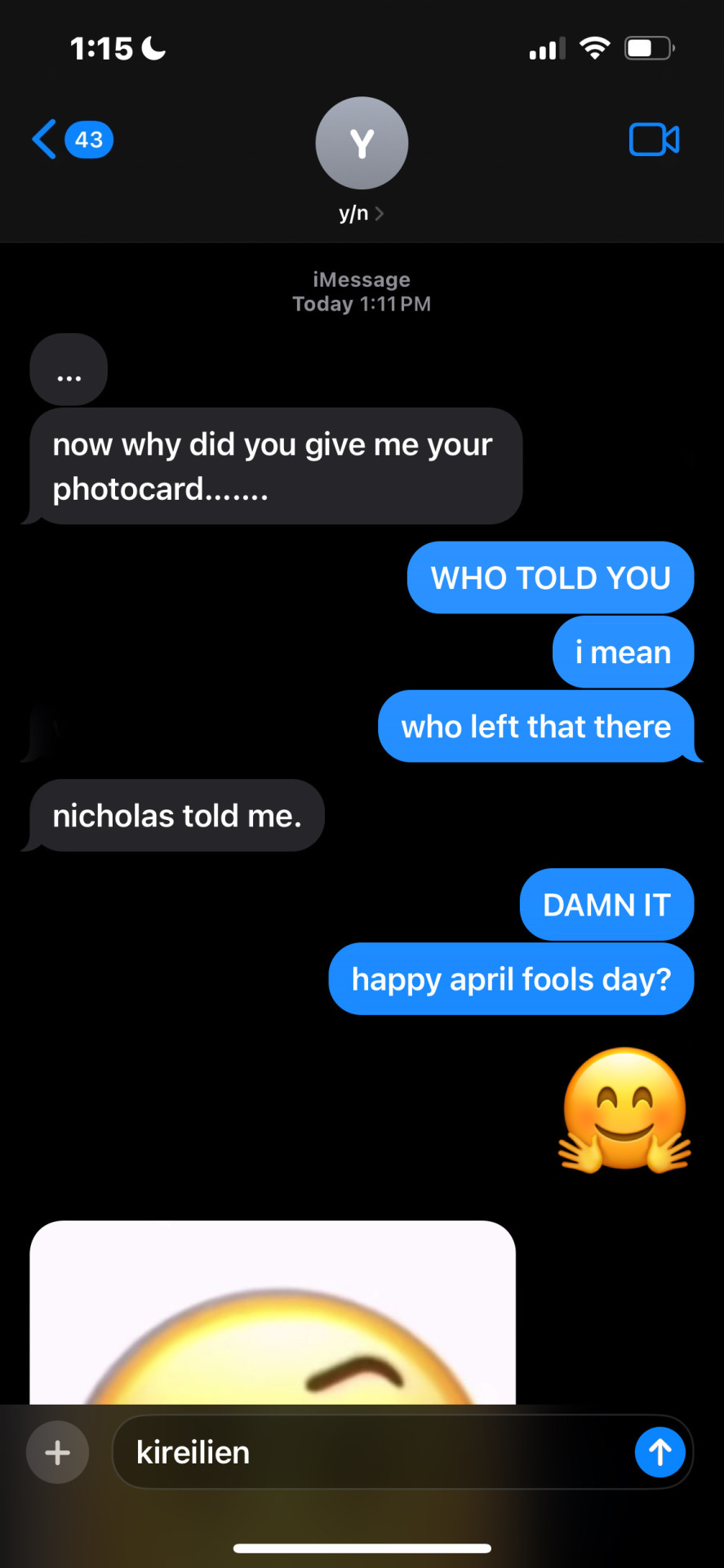
Task: Open the received emoji image
Action: pos(273,1315)
